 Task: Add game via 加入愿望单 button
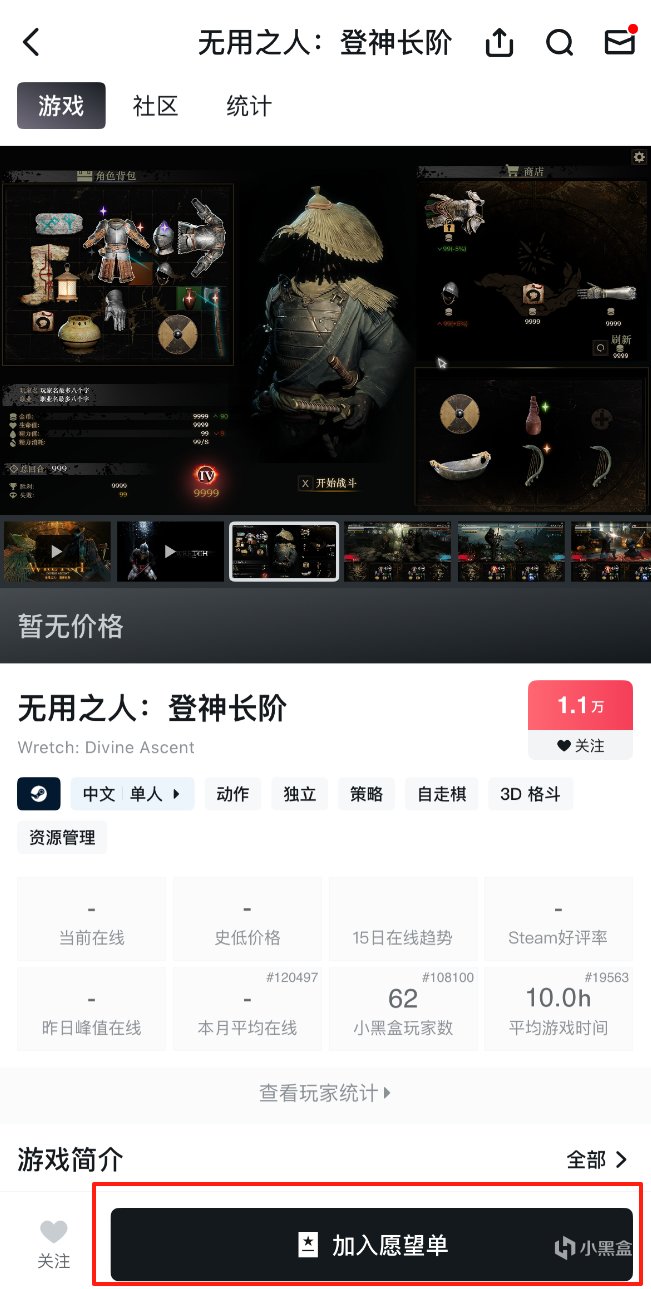pos(372,1245)
